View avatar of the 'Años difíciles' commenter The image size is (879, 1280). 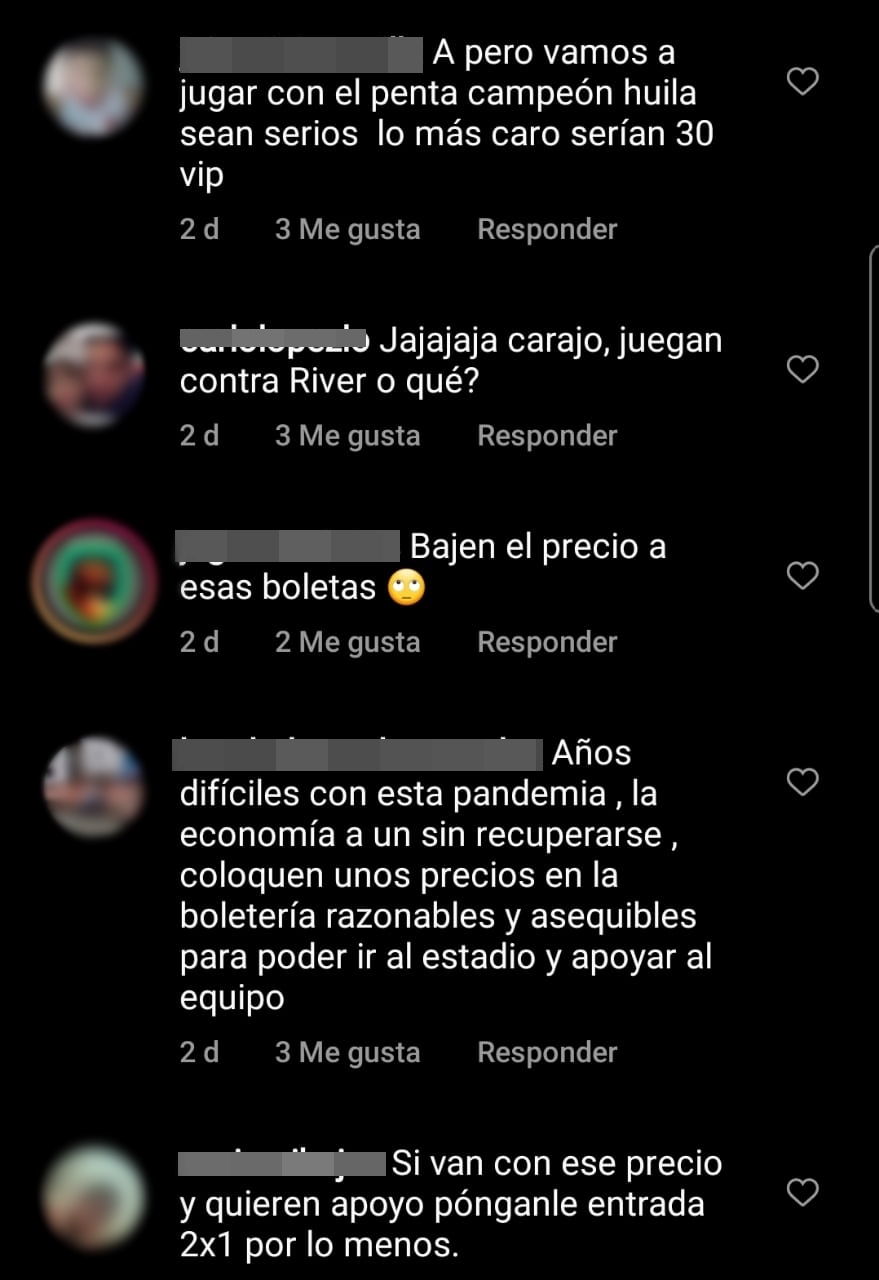tap(95, 787)
